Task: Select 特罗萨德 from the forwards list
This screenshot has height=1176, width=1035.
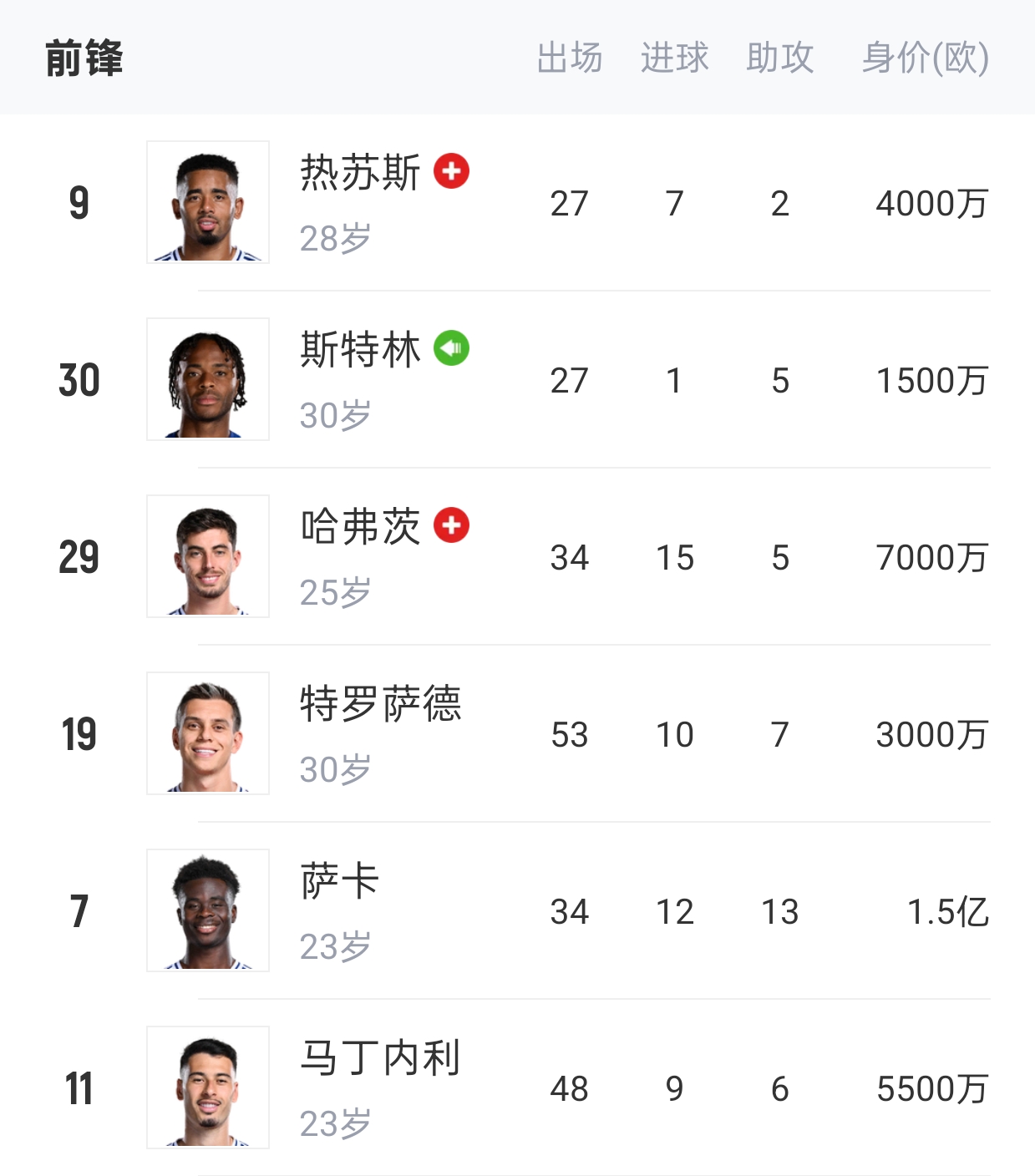Action: (x=380, y=705)
